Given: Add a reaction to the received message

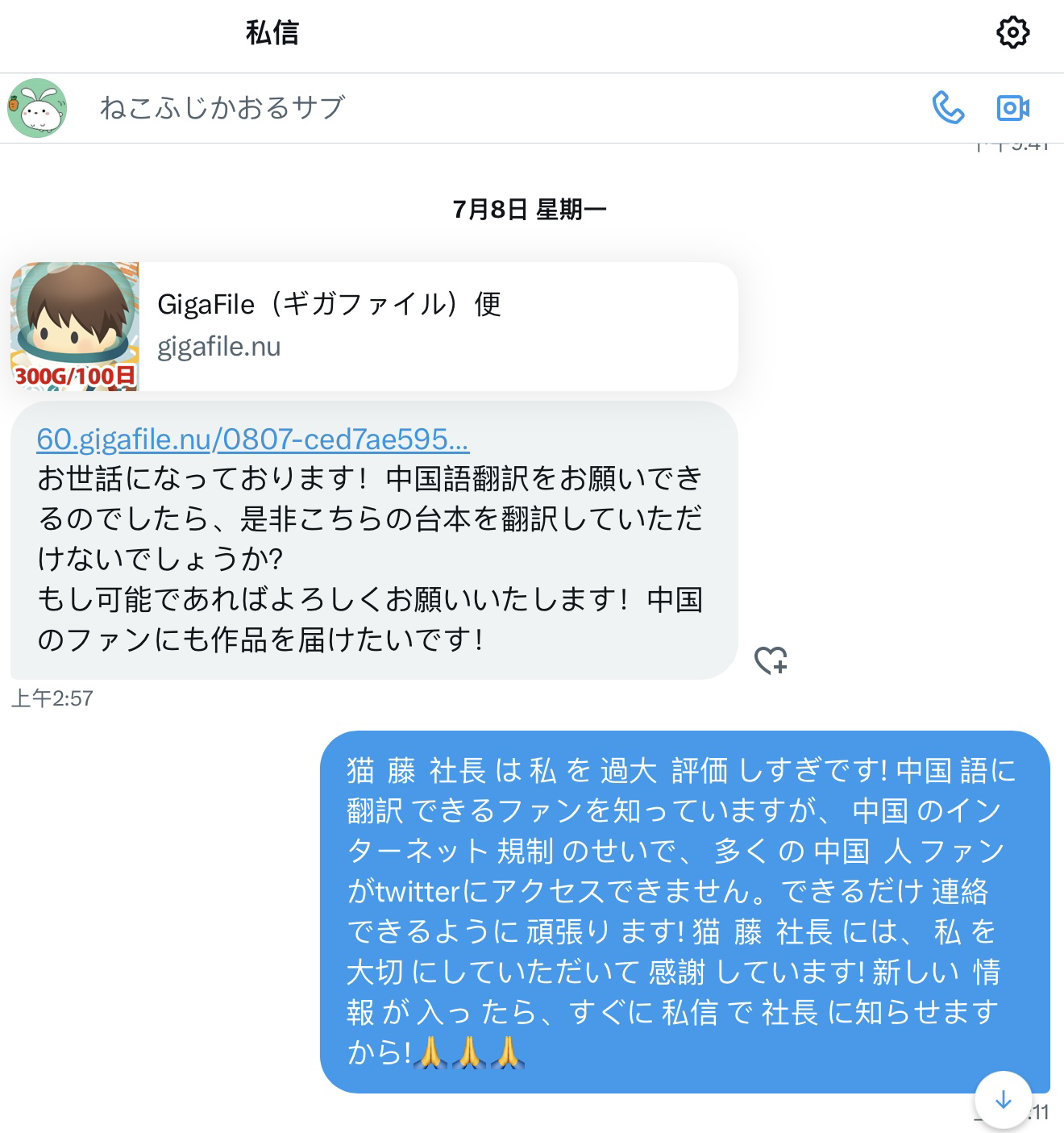Looking at the screenshot, I should [771, 660].
